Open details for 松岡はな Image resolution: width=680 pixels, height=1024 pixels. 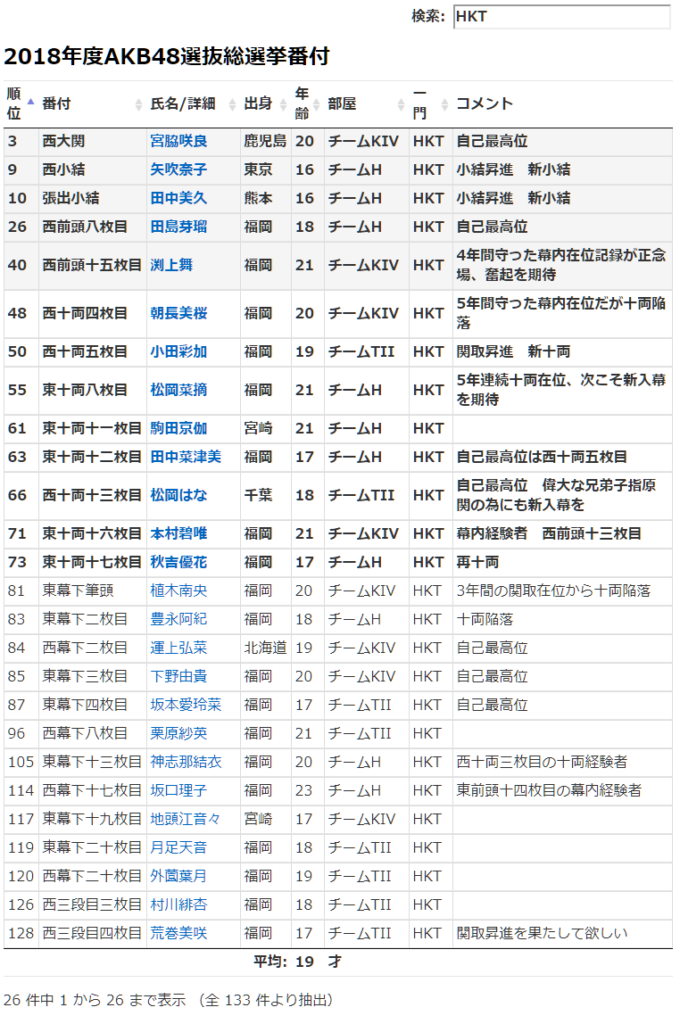click(179, 495)
